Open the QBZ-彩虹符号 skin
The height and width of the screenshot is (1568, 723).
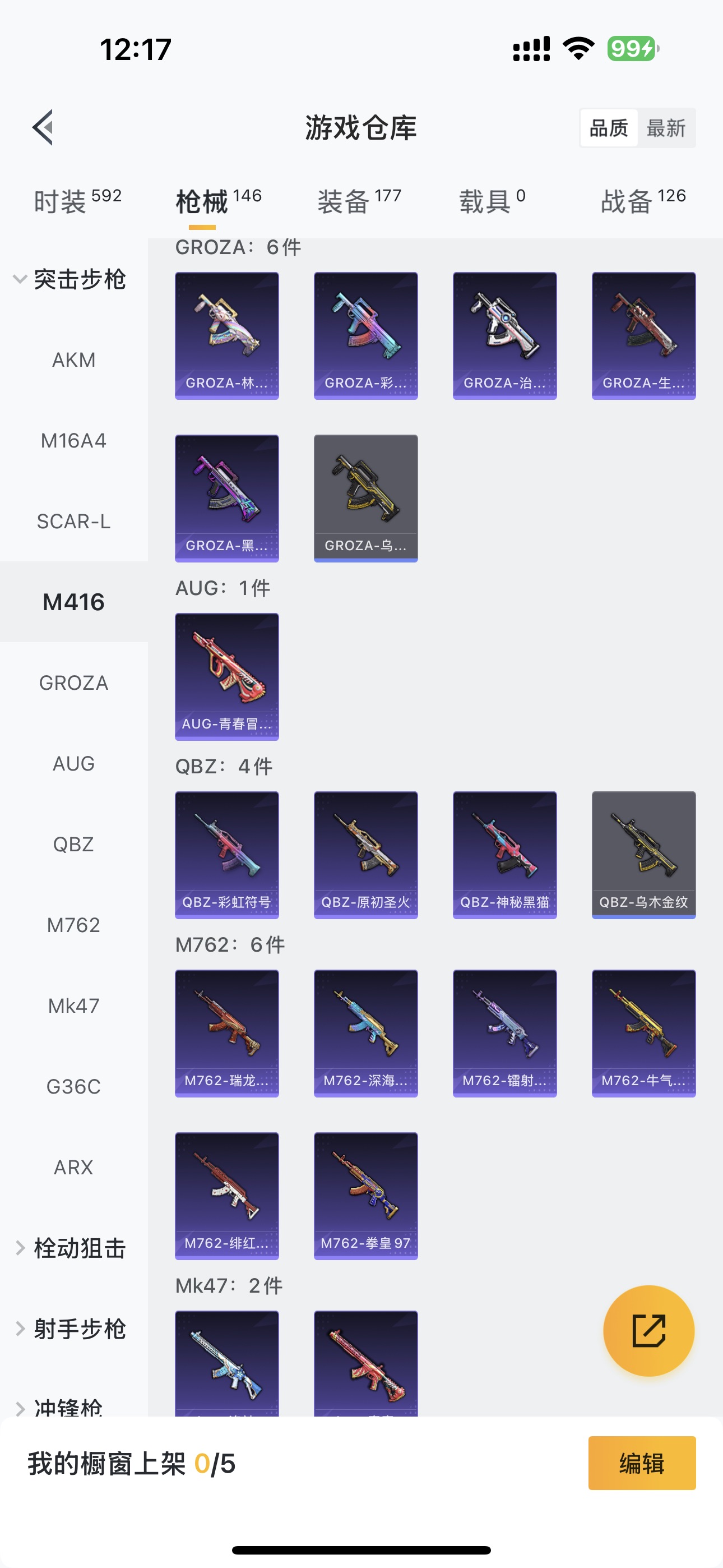point(227,855)
